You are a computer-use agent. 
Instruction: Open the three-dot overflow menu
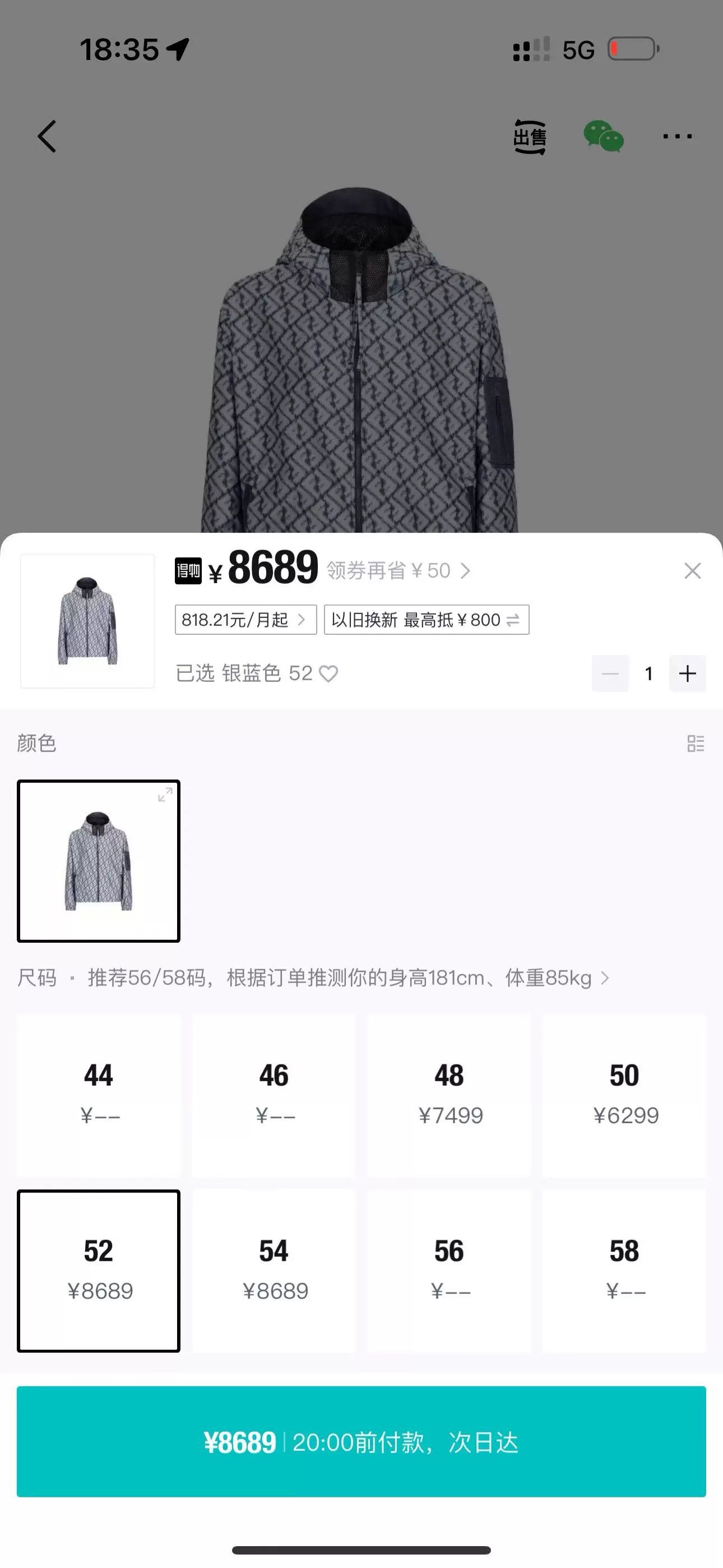[x=676, y=136]
